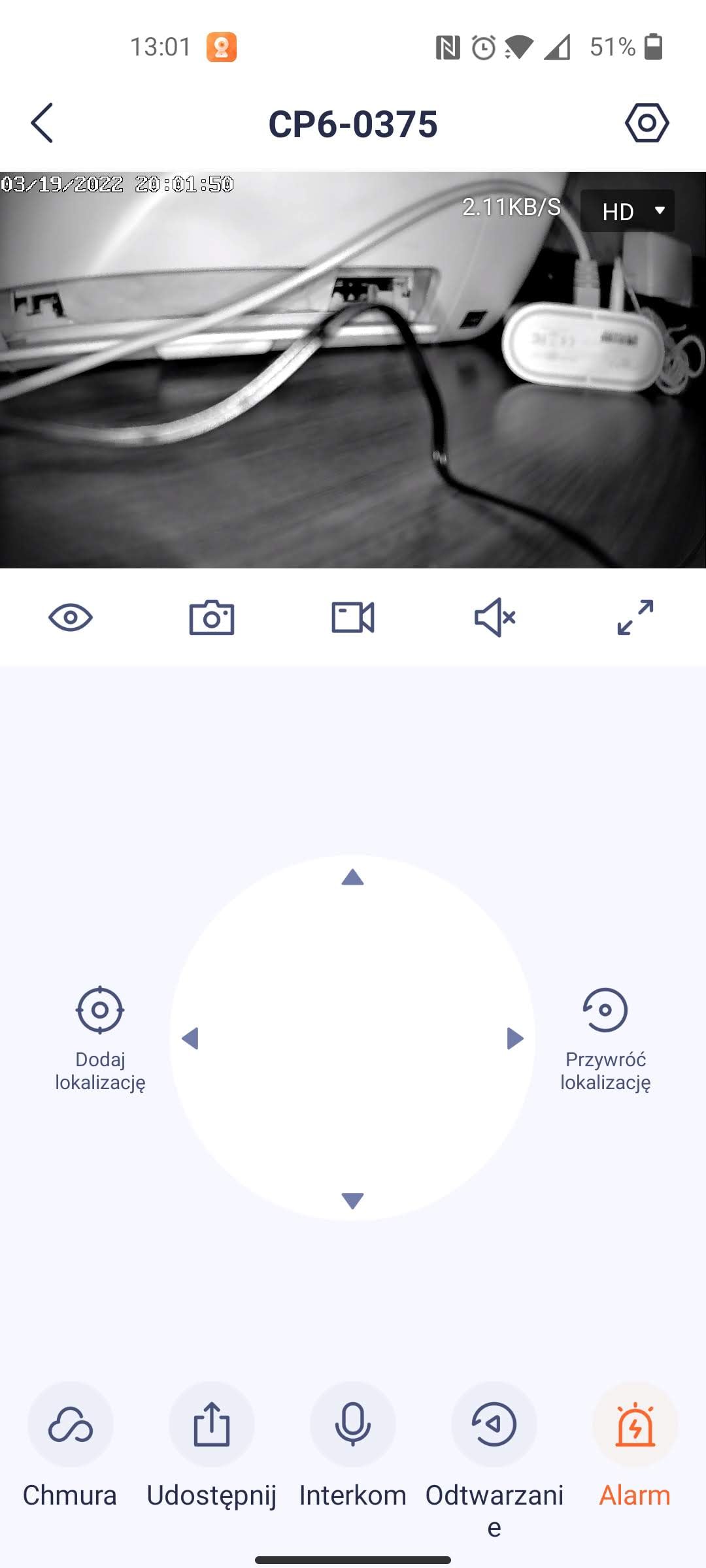706x1568 pixels.
Task: Enter fullscreen video mode
Action: [x=635, y=617]
